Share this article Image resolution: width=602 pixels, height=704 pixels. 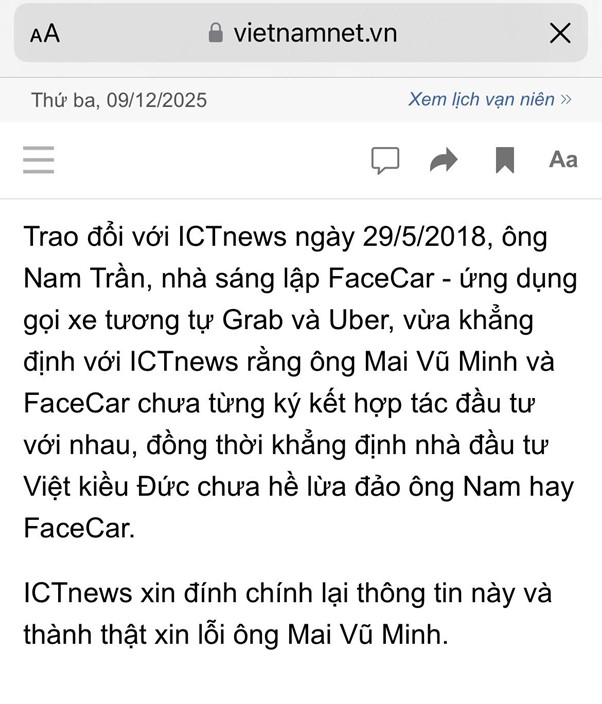(443, 160)
